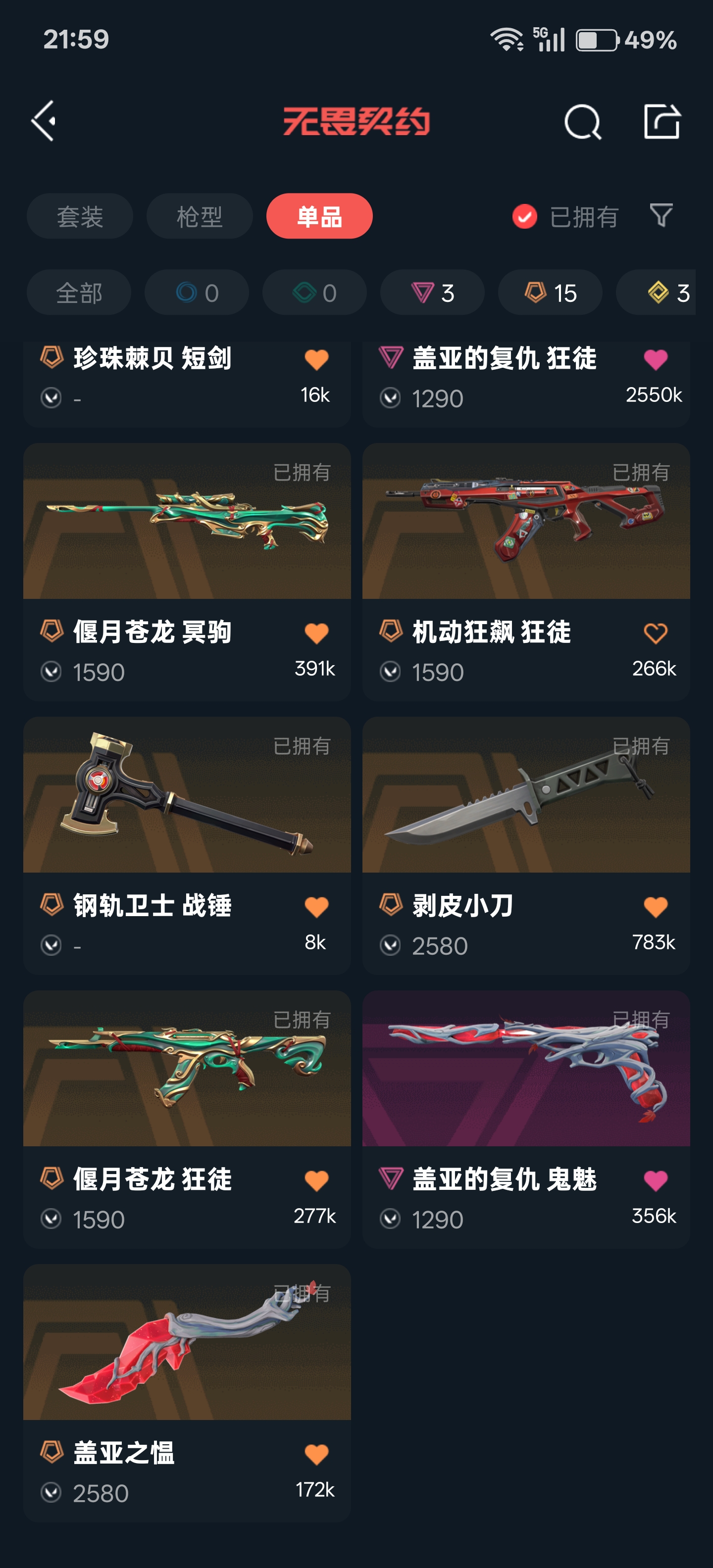Open the search icon in header
Image resolution: width=713 pixels, height=1568 pixels.
[583, 122]
